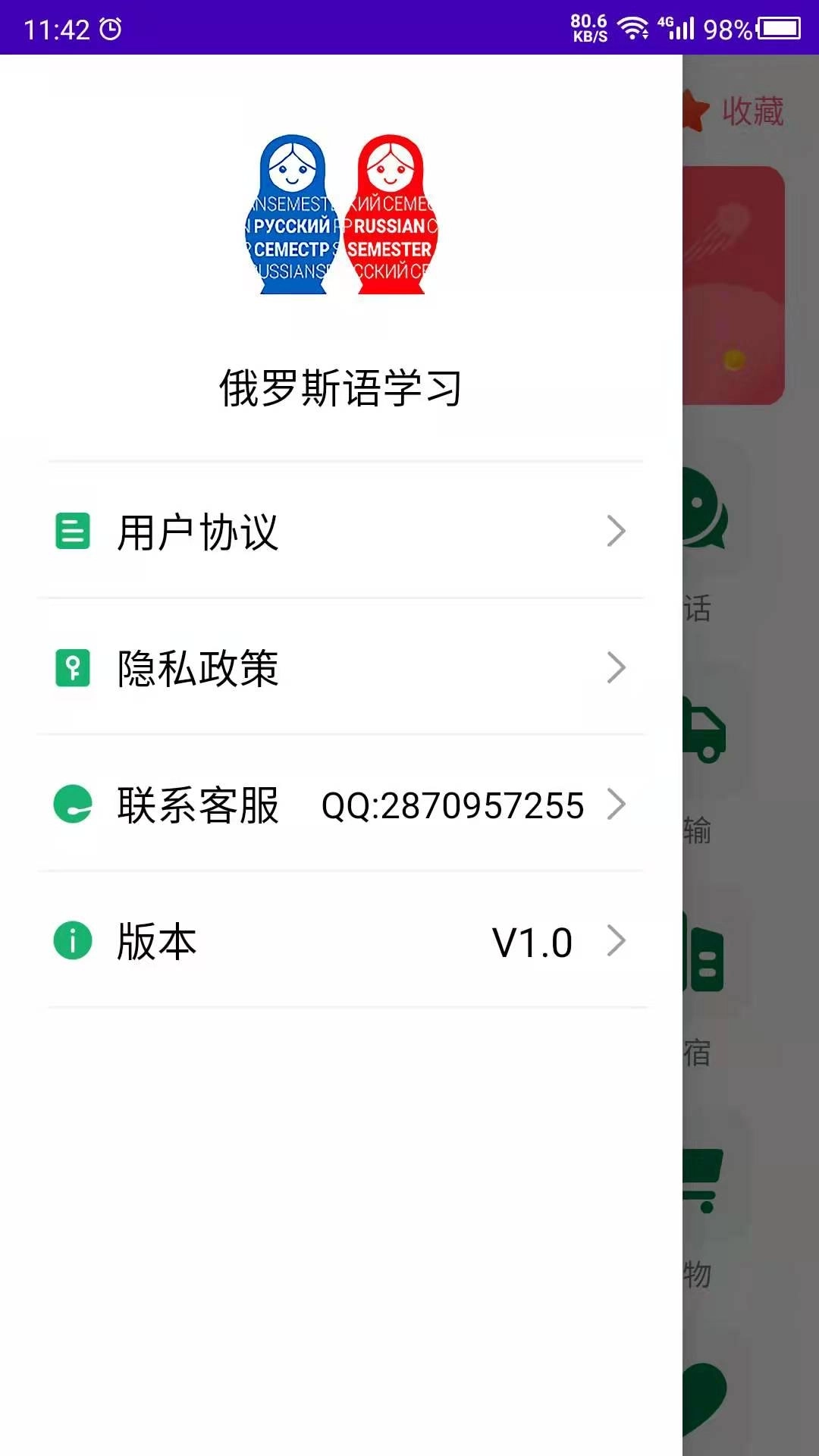Open the green version info icon
Viewport: 819px width, 1456px height.
(x=71, y=942)
